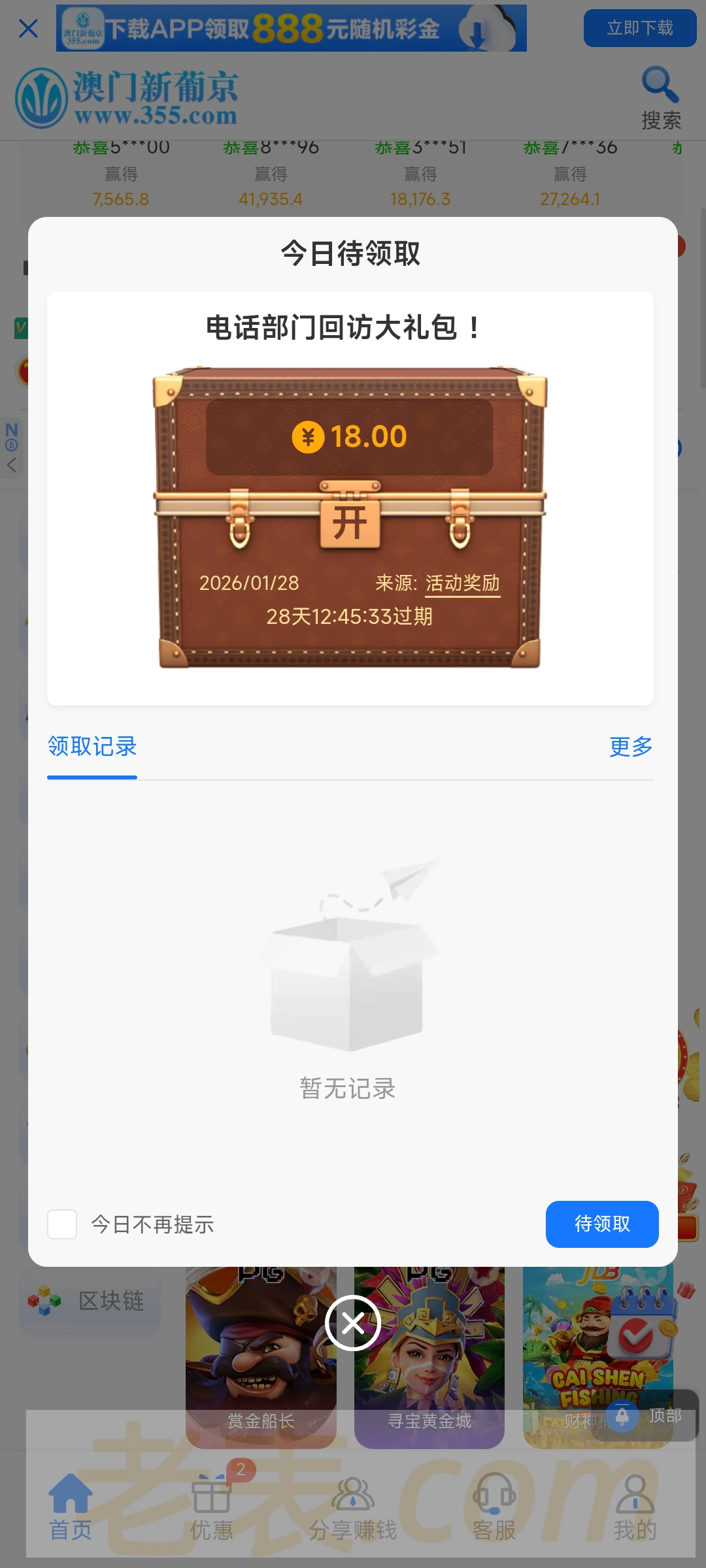Tap 立即下载 to download the app
The height and width of the screenshot is (1568, 706).
[639, 28]
